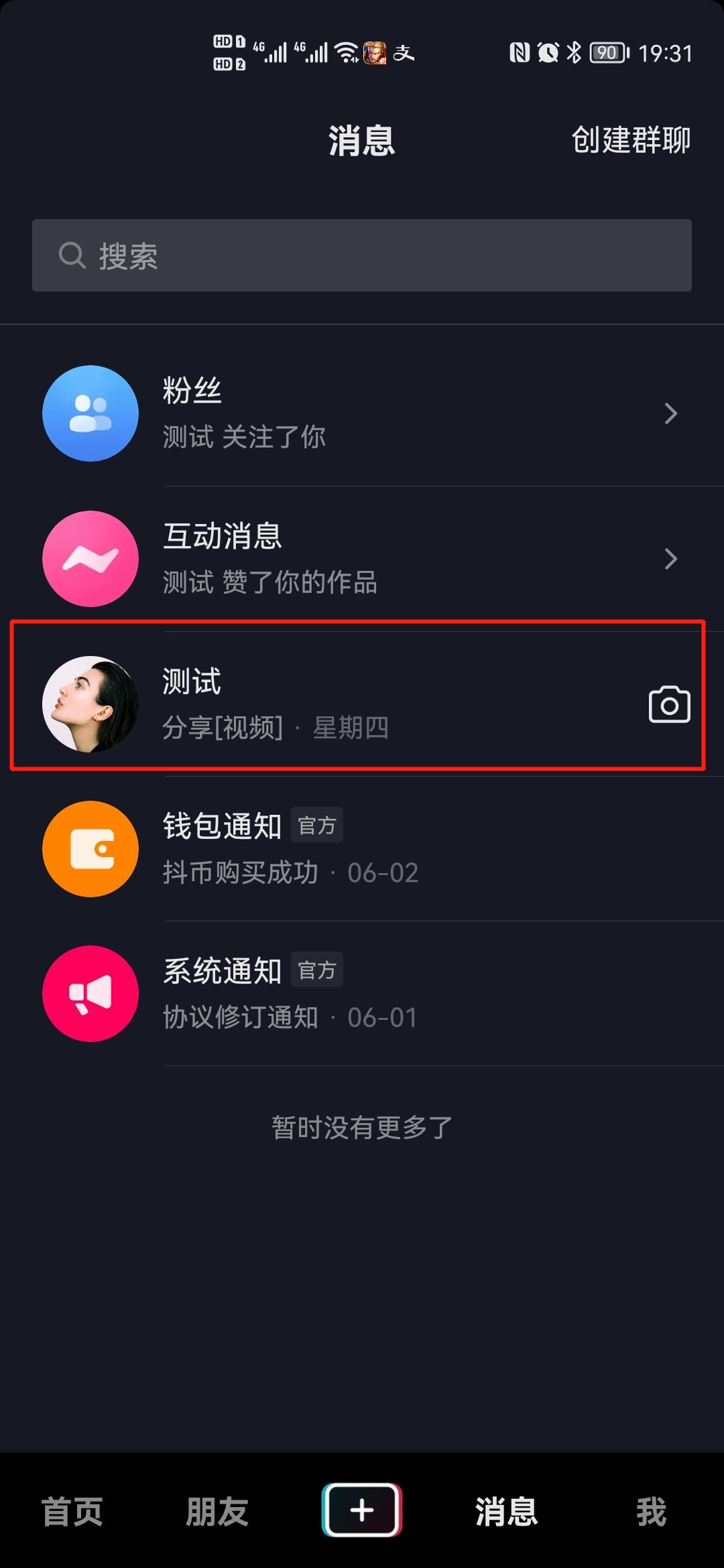Go to the 我 profile tab

652,1511
